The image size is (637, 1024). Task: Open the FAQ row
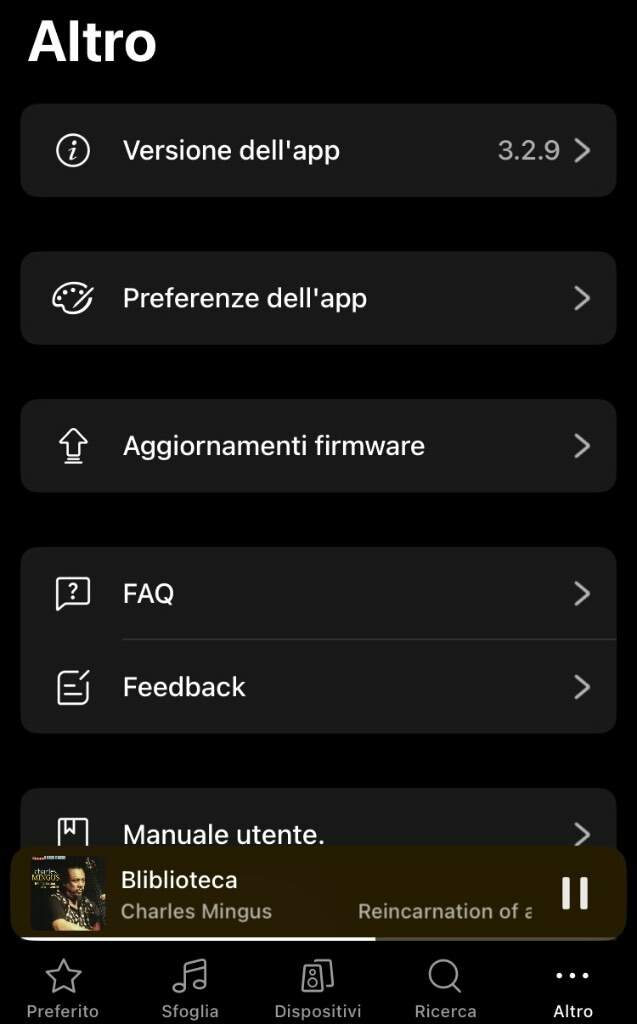pyautogui.click(x=318, y=594)
